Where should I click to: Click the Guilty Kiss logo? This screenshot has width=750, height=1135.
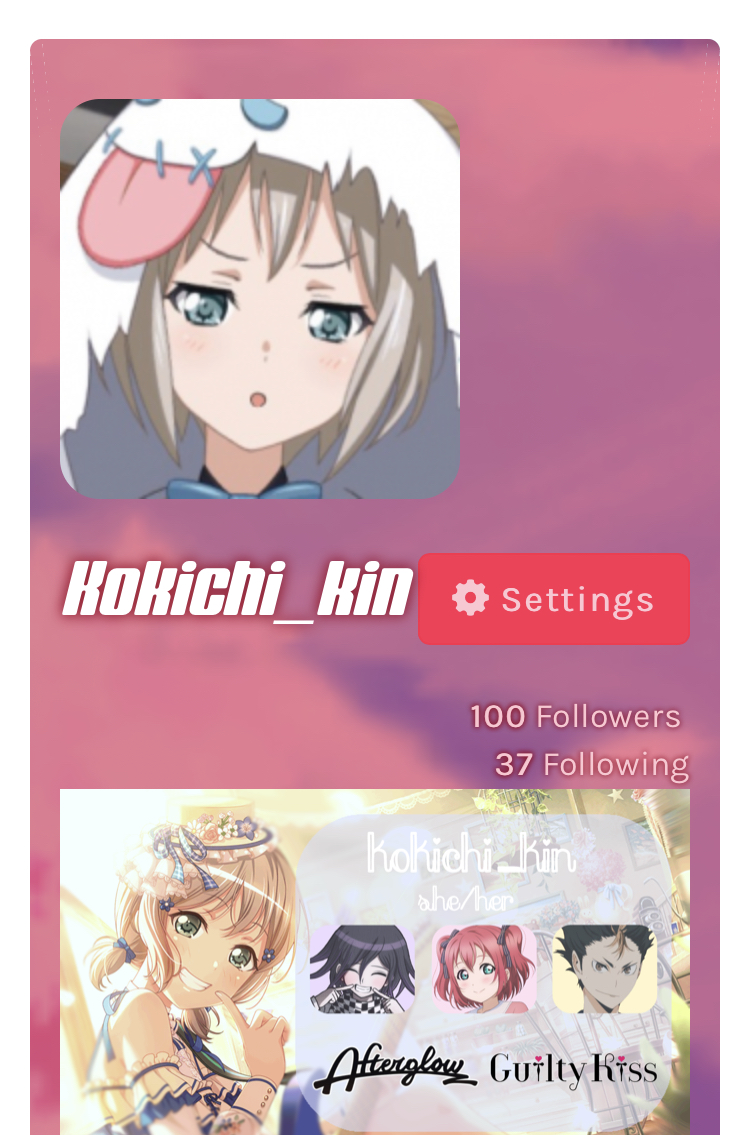click(573, 1069)
